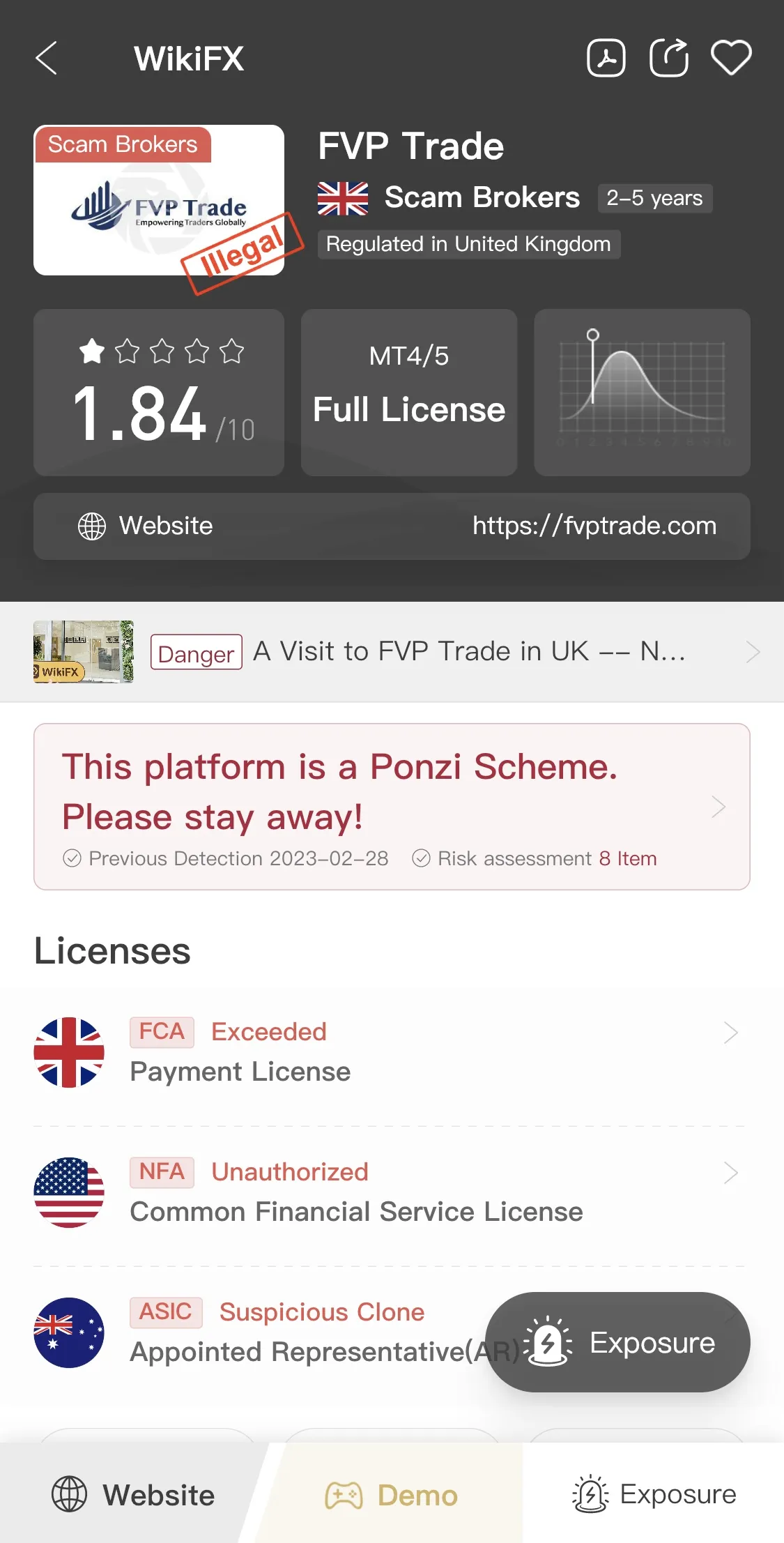Open the Danger visit to FVP Trade article

[392, 652]
